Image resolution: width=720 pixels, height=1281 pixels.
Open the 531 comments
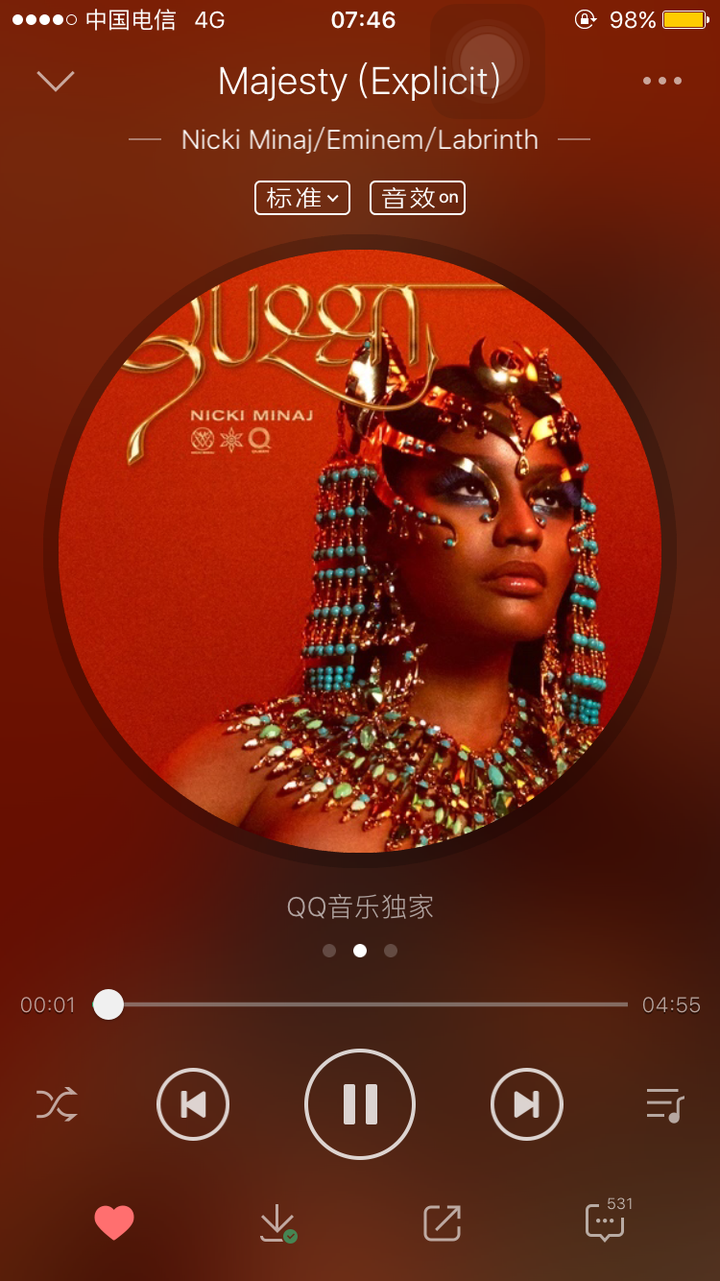pyautogui.click(x=606, y=1222)
